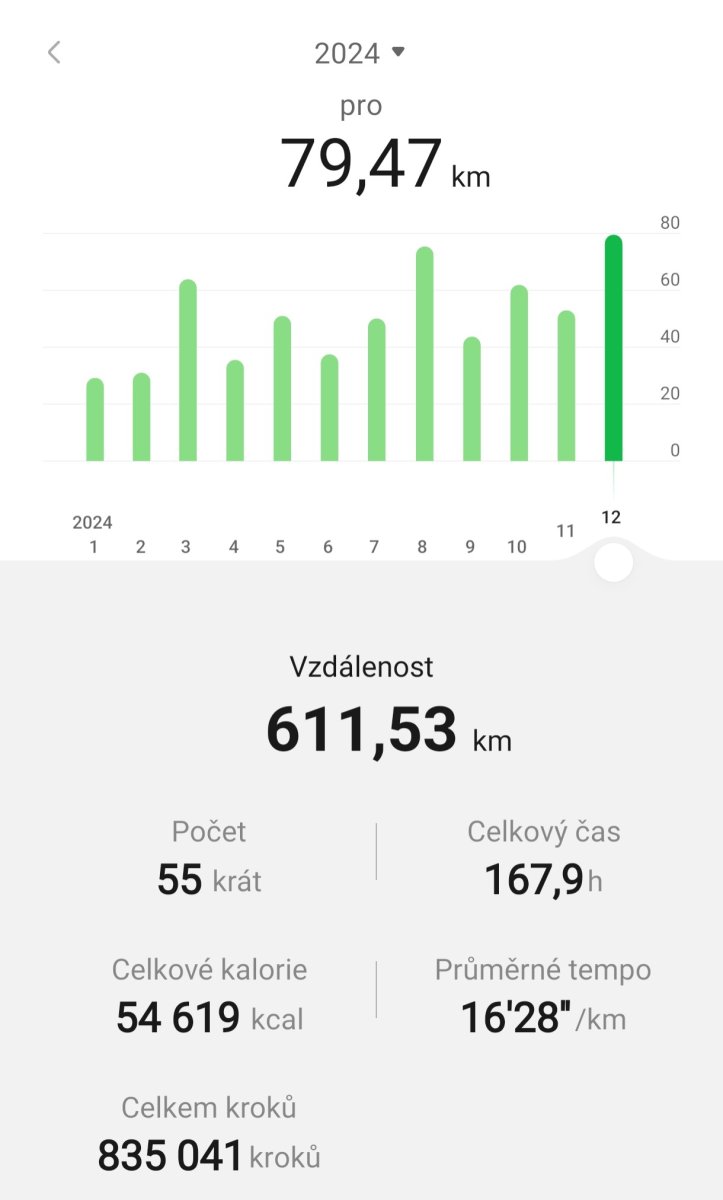The height and width of the screenshot is (1200, 723).
Task: Select the month 2 bar in the chart
Action: click(141, 417)
